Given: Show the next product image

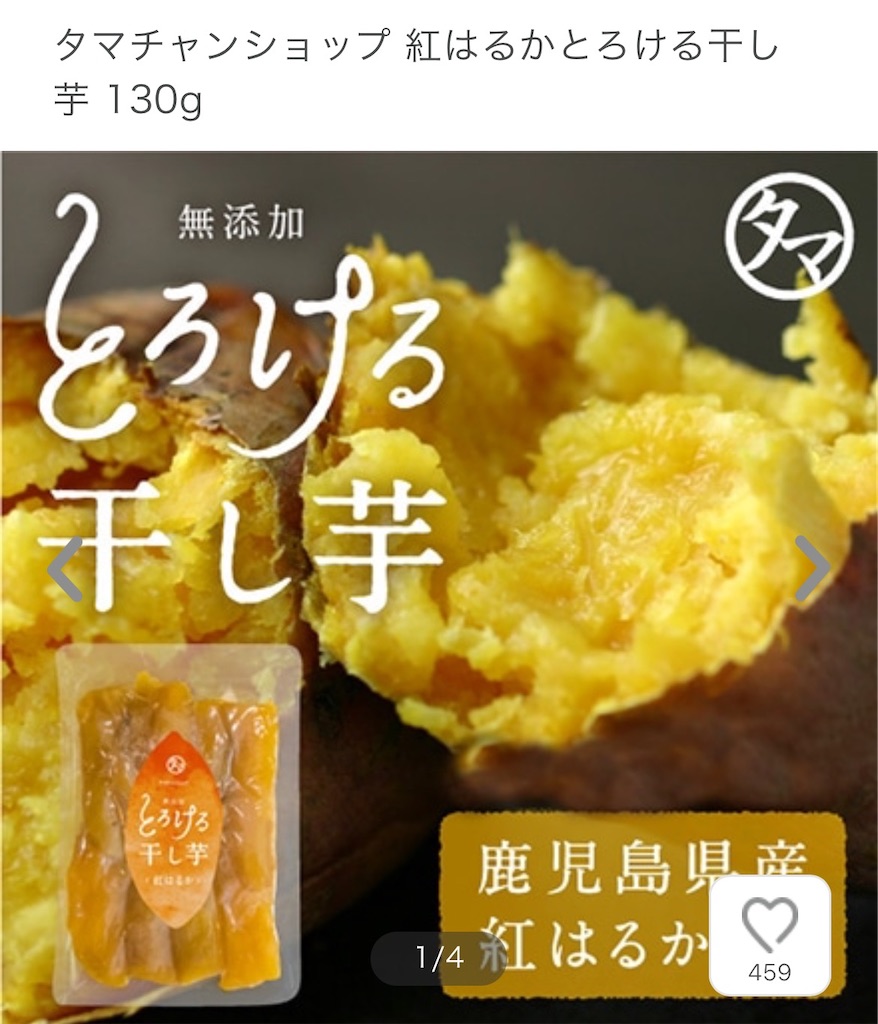Looking at the screenshot, I should 812,570.
